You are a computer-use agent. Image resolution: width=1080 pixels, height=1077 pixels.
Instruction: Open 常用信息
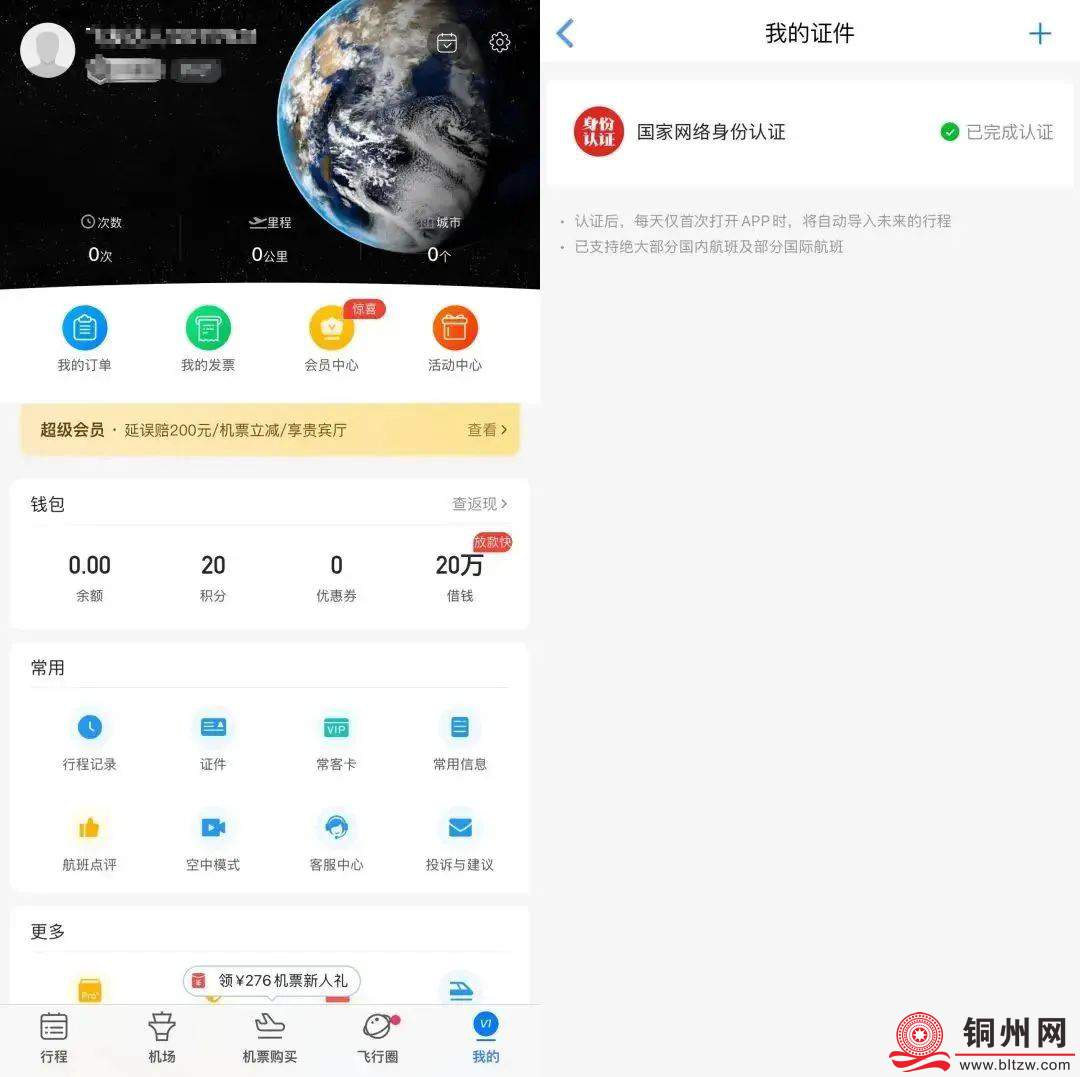(460, 740)
